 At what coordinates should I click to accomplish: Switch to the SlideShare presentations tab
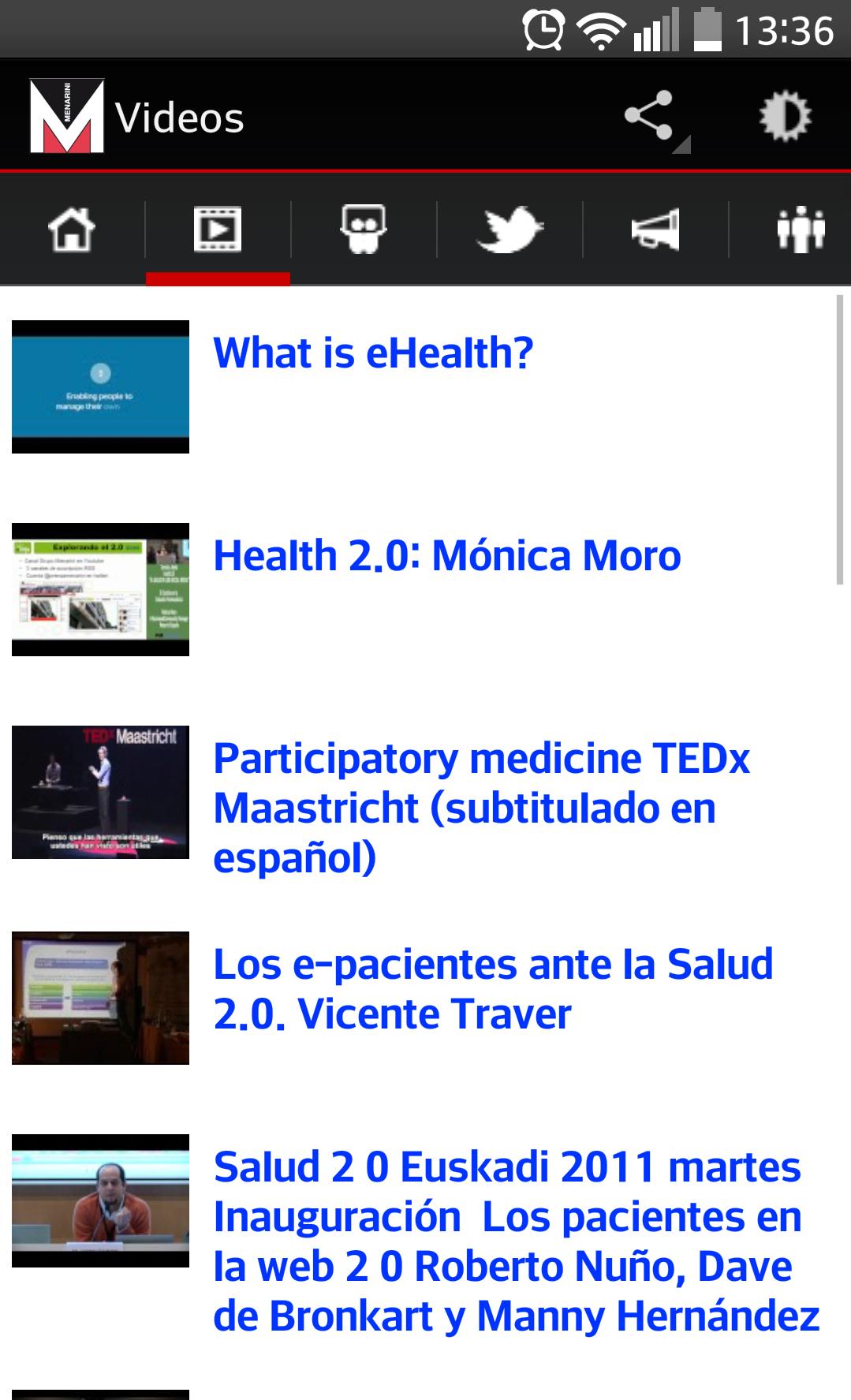coord(363,230)
